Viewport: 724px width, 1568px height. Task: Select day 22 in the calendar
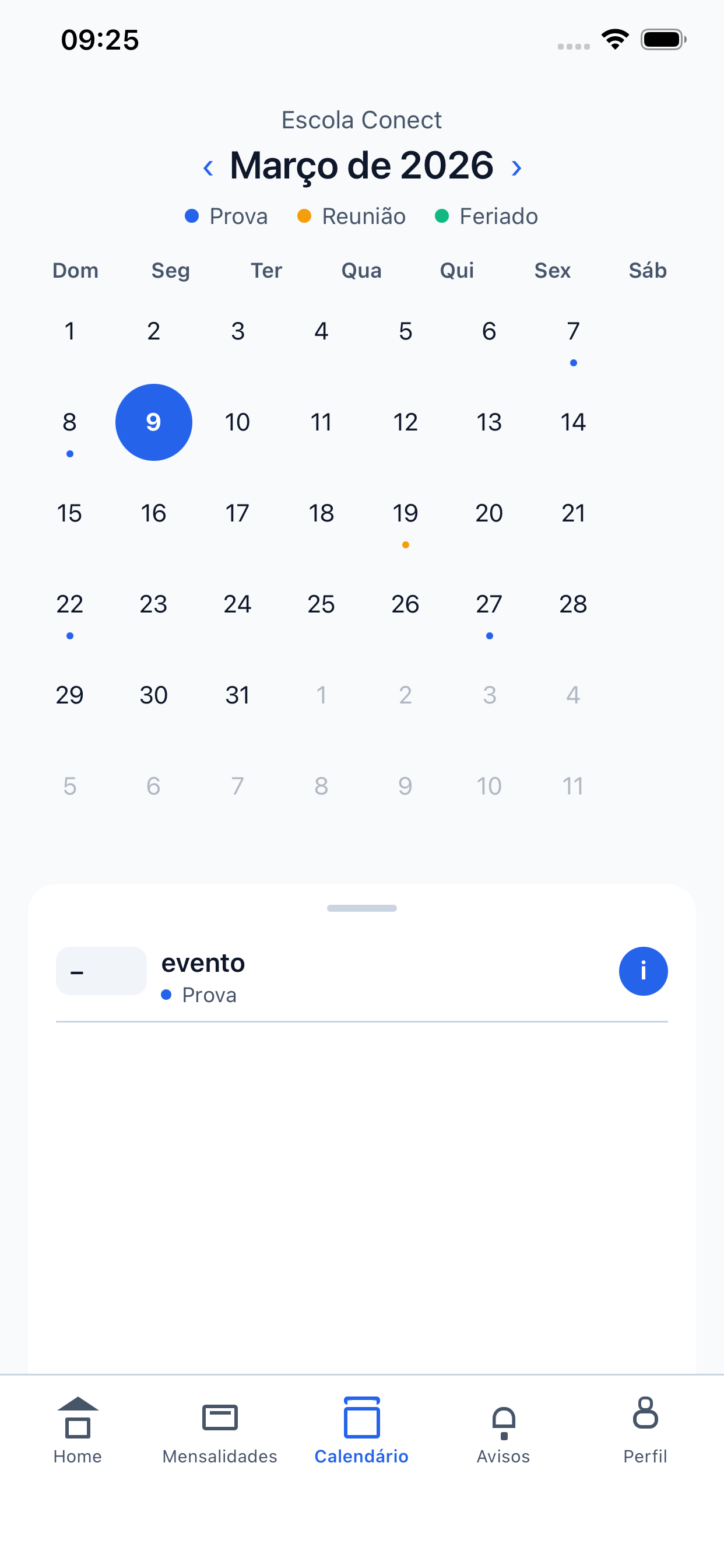pyautogui.click(x=69, y=604)
